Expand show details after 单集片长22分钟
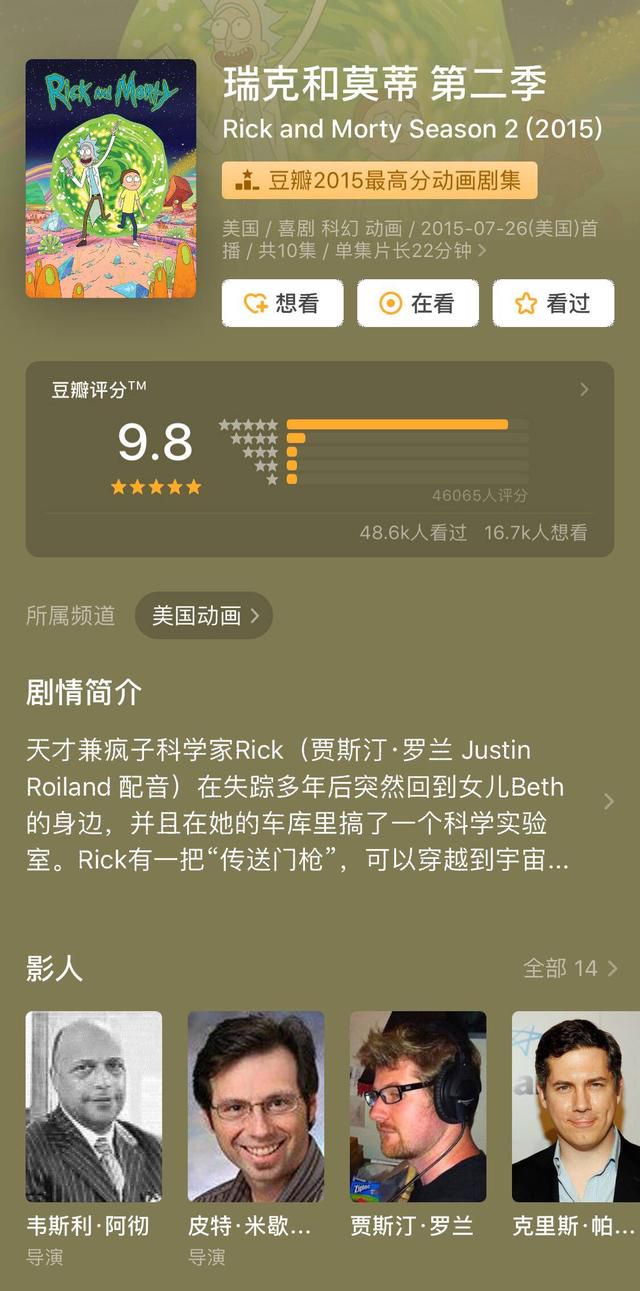Viewport: 640px width, 1291px height. pos(483,251)
